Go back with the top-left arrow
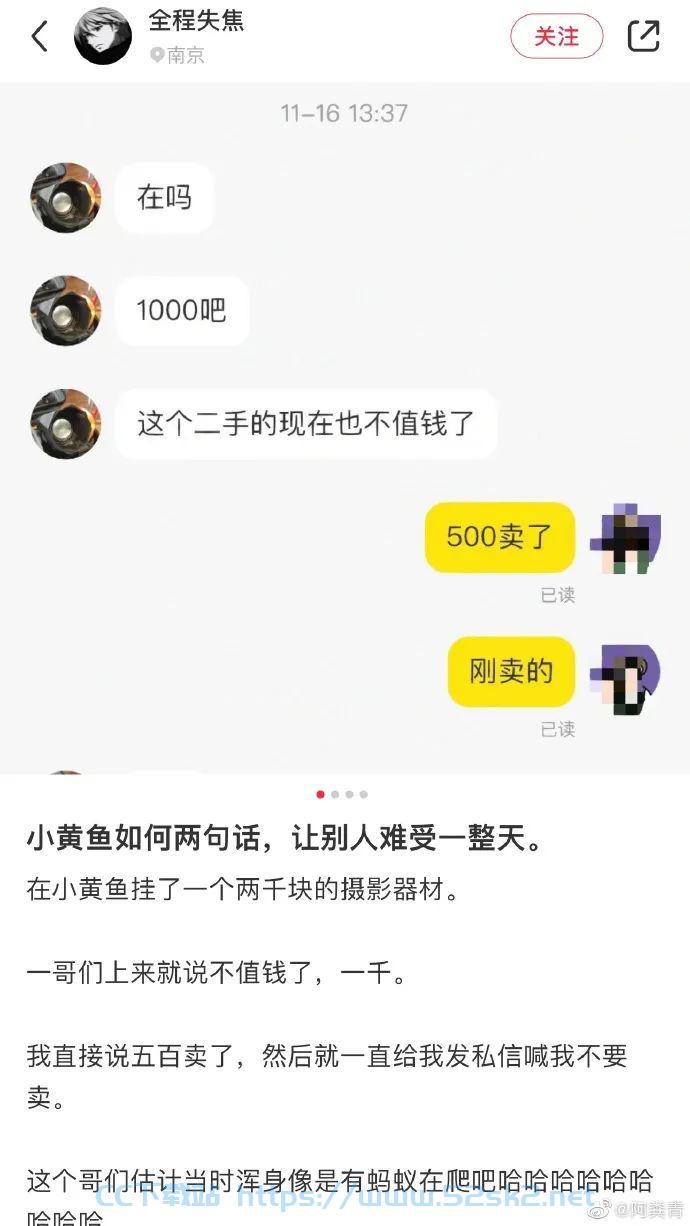Image resolution: width=690 pixels, height=1226 pixels. click(x=40, y=37)
